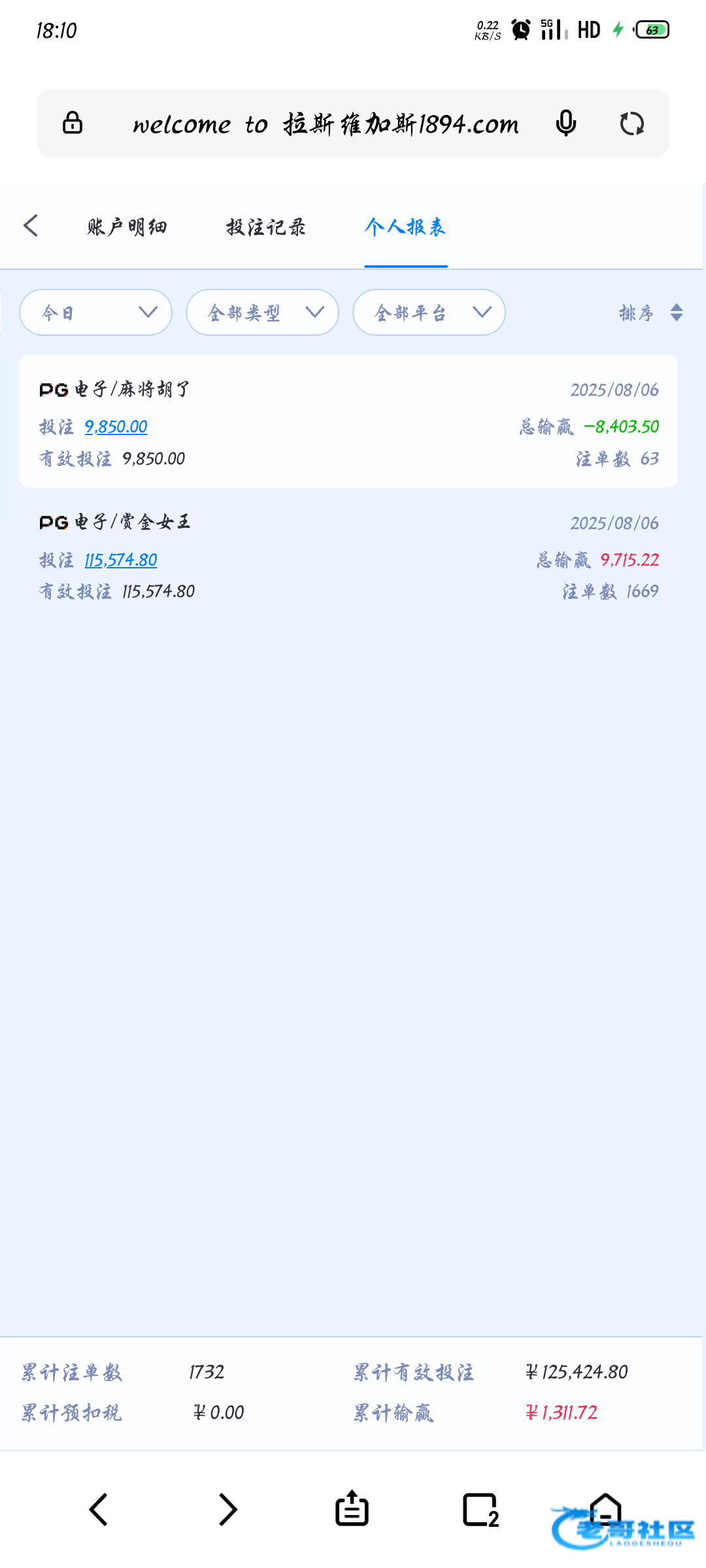Open the PG电子/赏金女王 report entry
The image size is (706, 1568).
[348, 556]
